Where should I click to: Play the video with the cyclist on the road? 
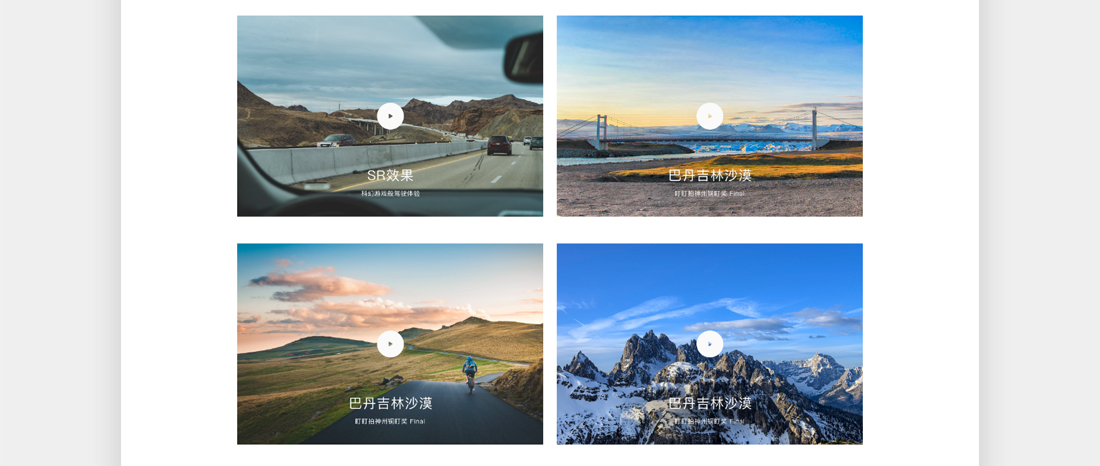click(x=390, y=344)
